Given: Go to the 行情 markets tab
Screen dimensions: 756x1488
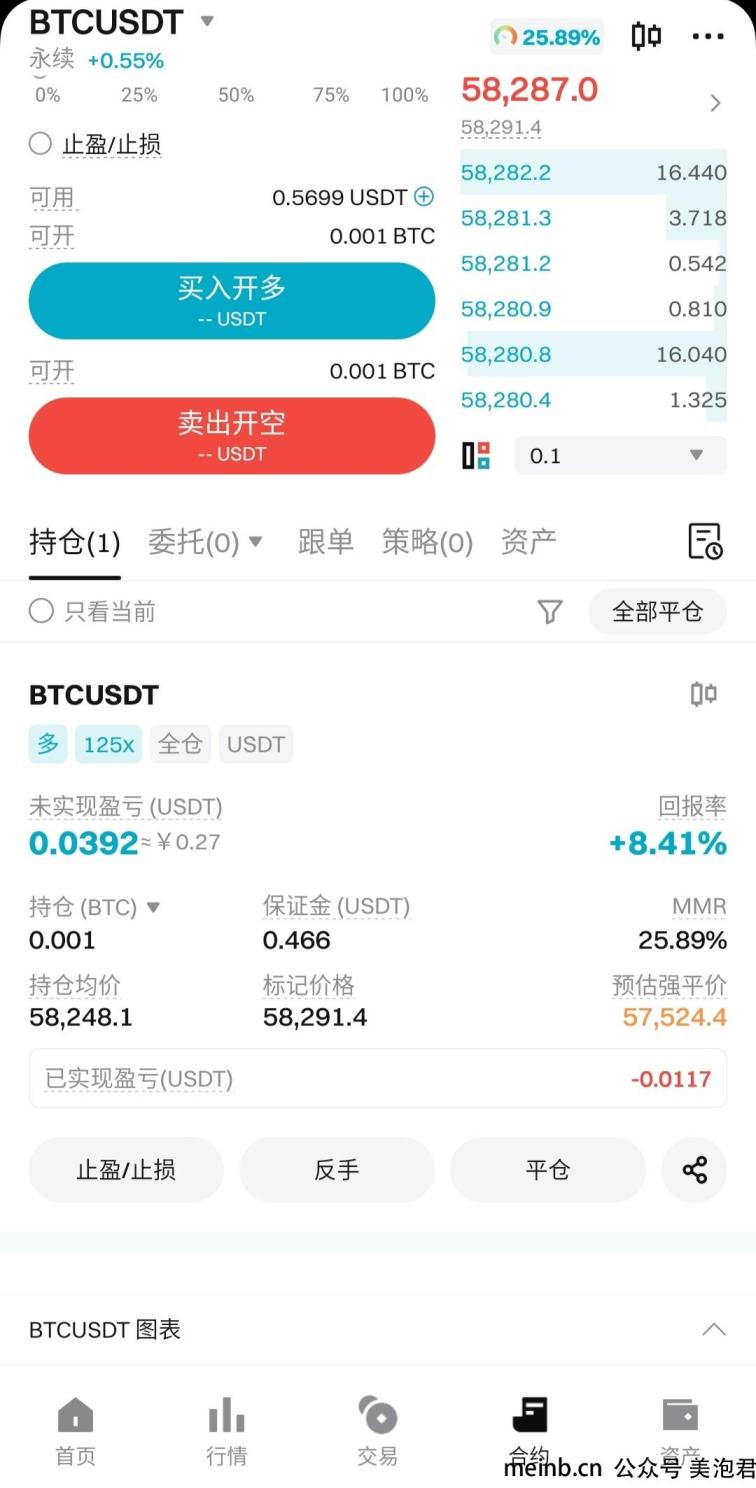Looking at the screenshot, I should point(226,1431).
